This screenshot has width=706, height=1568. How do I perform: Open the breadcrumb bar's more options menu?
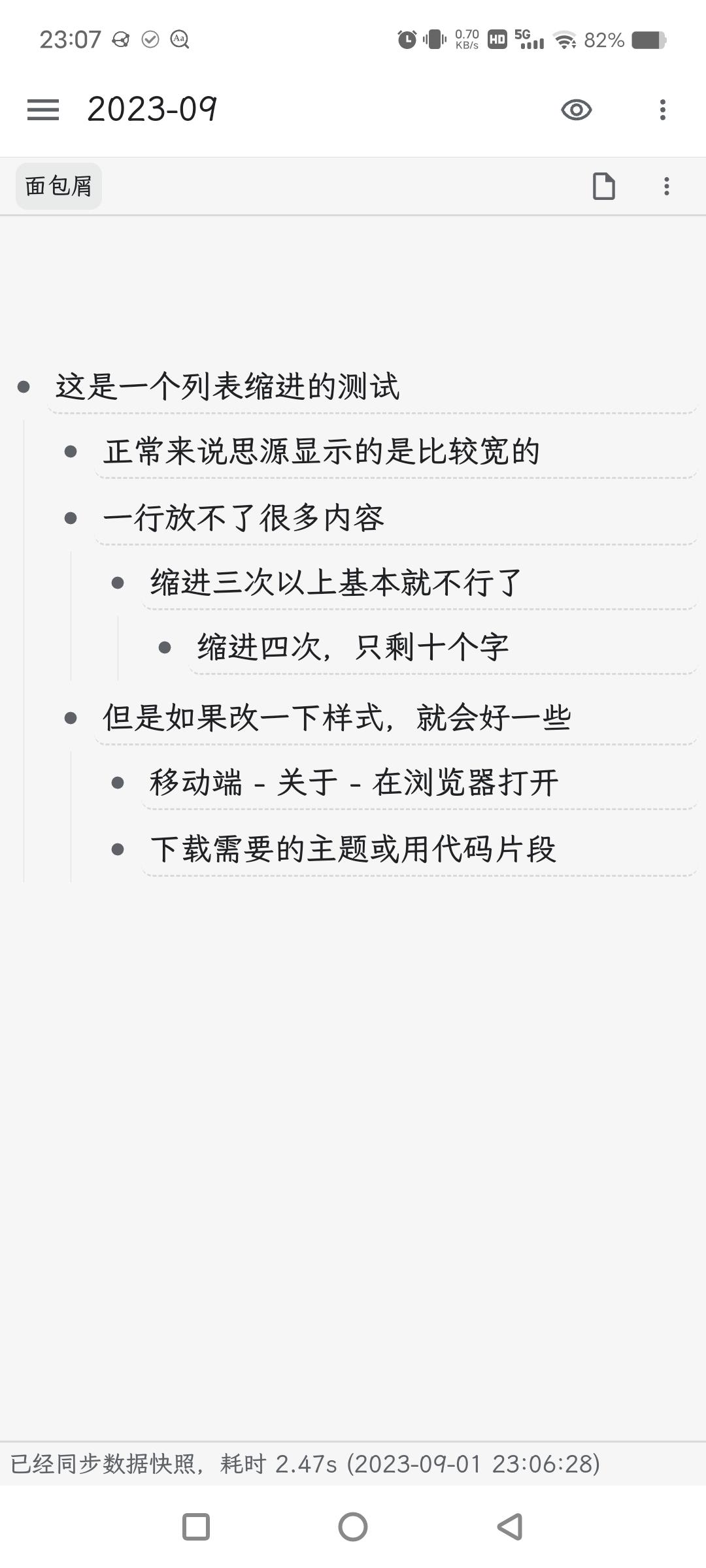pyautogui.click(x=666, y=186)
